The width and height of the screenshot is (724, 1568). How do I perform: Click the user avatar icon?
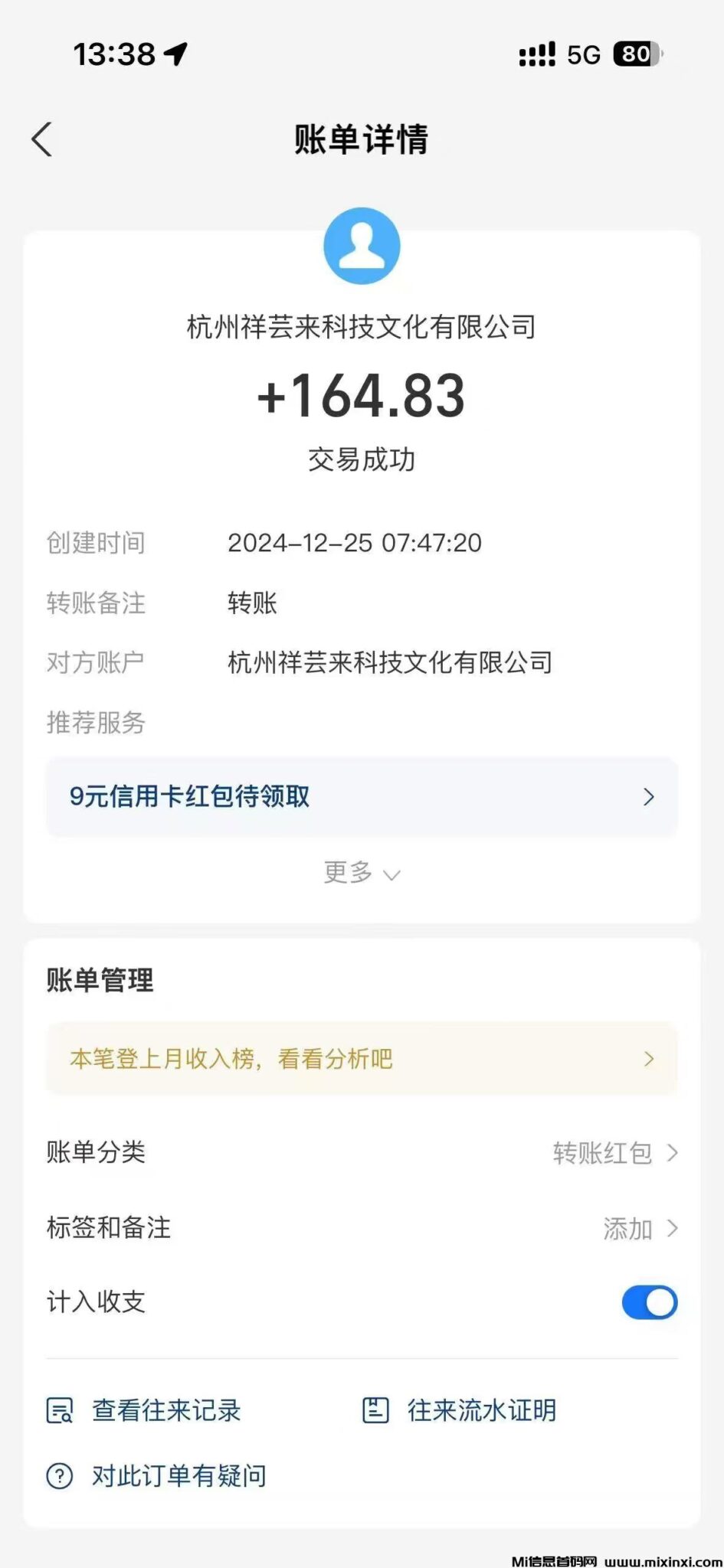coord(361,246)
